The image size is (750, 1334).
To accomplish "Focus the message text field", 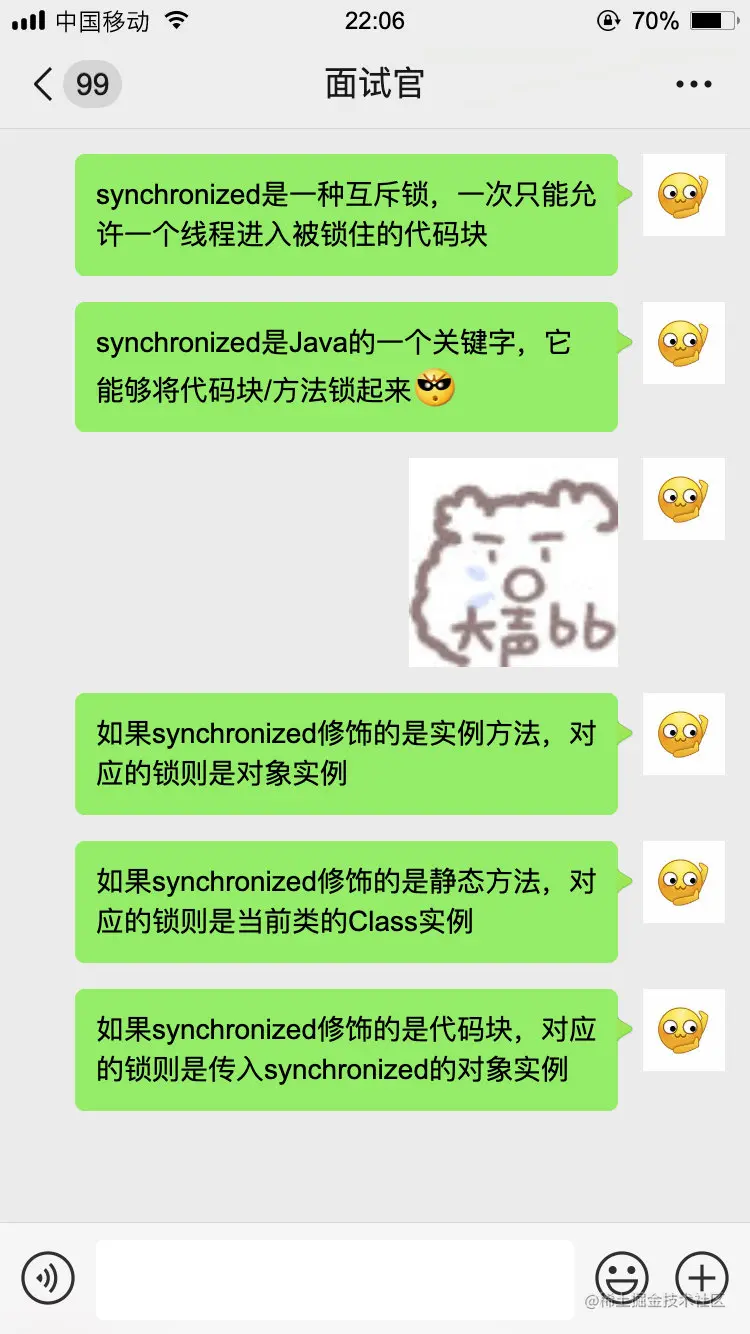I will click(335, 1278).
